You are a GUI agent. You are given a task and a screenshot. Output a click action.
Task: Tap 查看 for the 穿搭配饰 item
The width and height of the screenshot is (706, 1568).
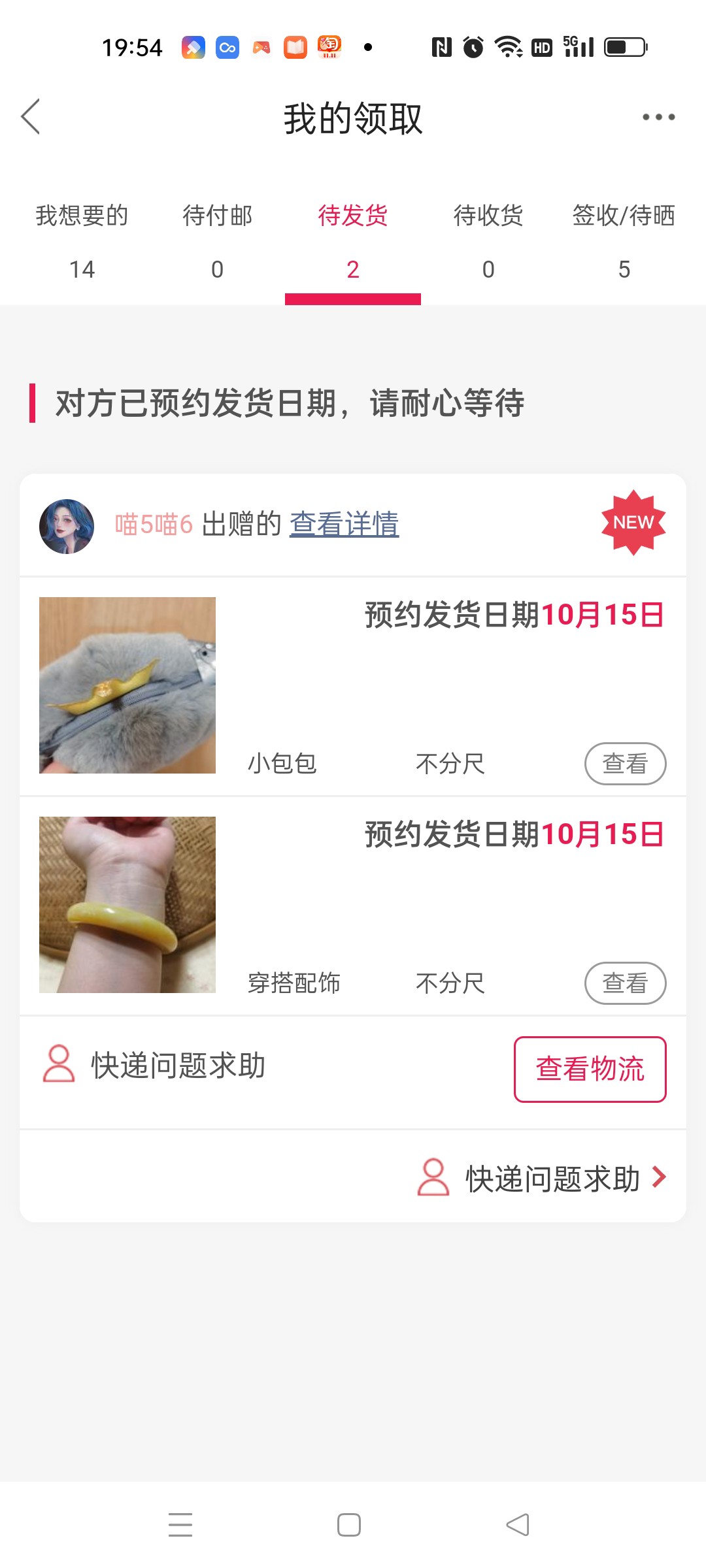tap(625, 983)
